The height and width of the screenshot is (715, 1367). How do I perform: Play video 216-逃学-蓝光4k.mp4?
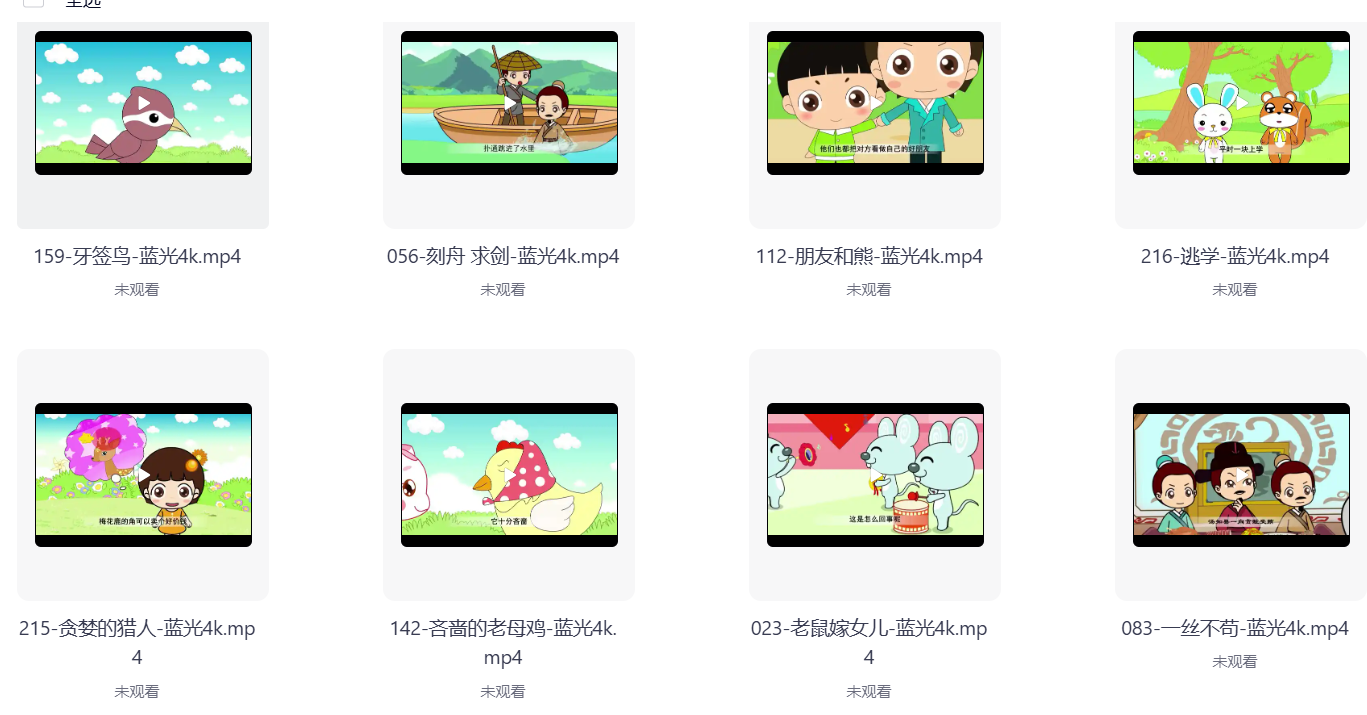coord(1241,103)
